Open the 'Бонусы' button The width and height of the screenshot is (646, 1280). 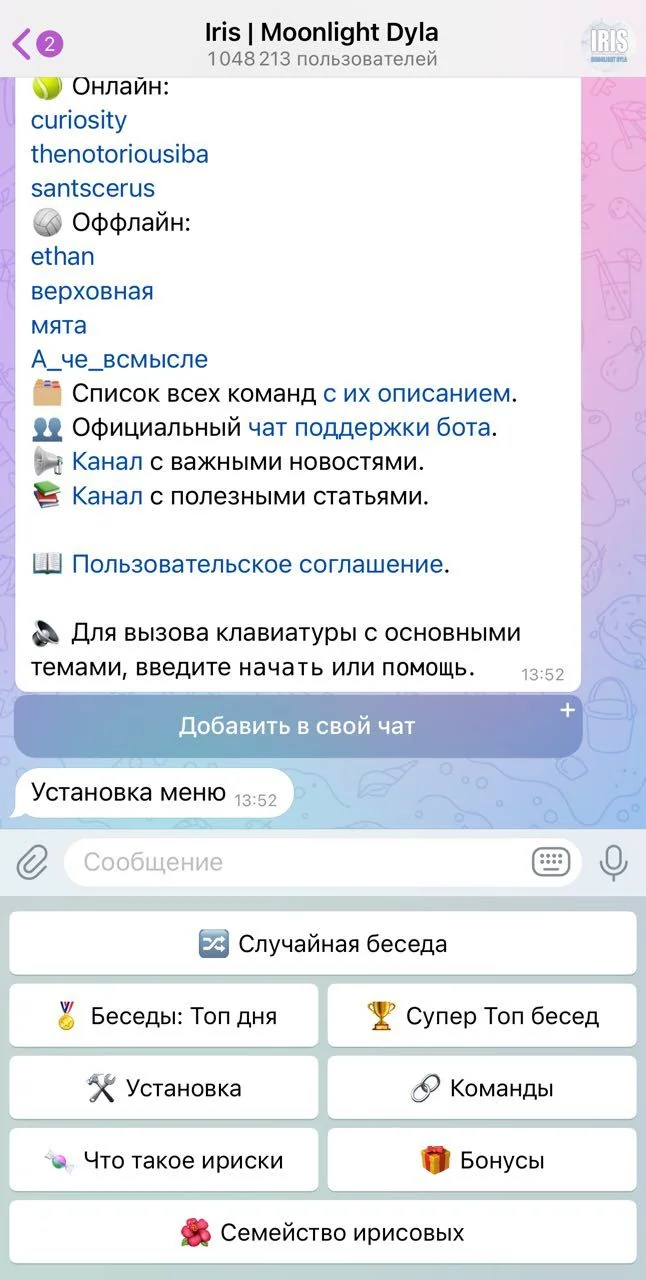tap(482, 1160)
